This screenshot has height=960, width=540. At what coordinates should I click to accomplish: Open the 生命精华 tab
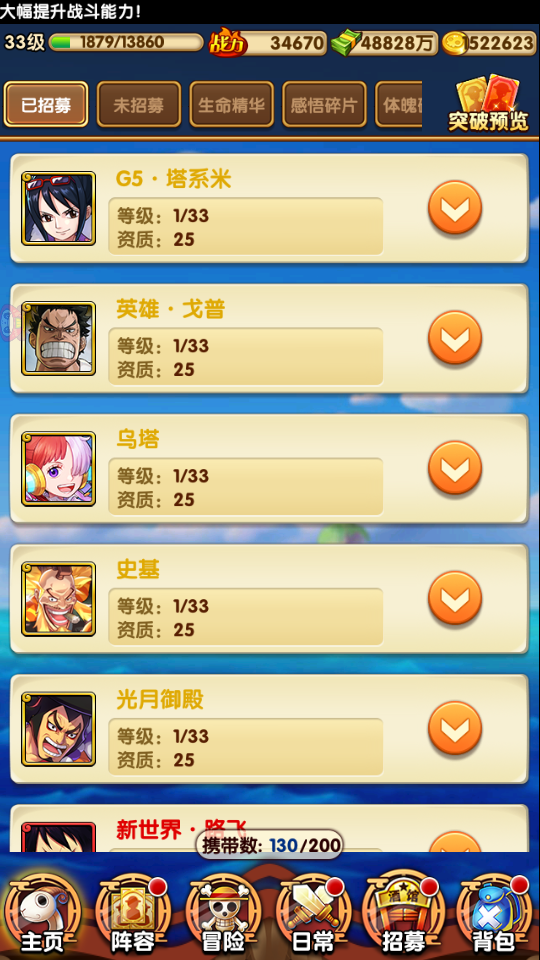[231, 105]
